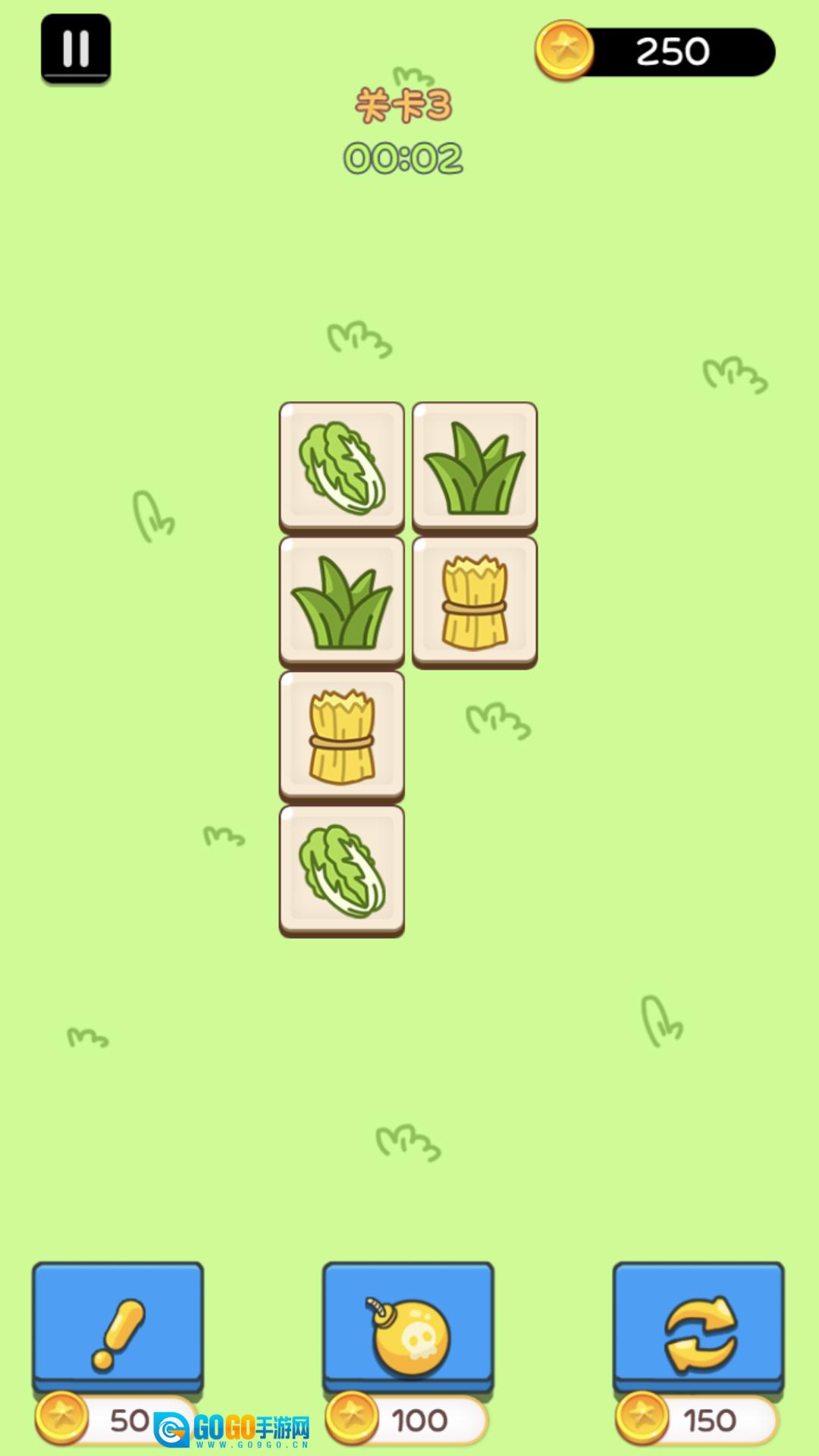This screenshot has width=819, height=1456.
Task: Select the cabbage tile beneath the wheat bundle
Action: [342, 871]
